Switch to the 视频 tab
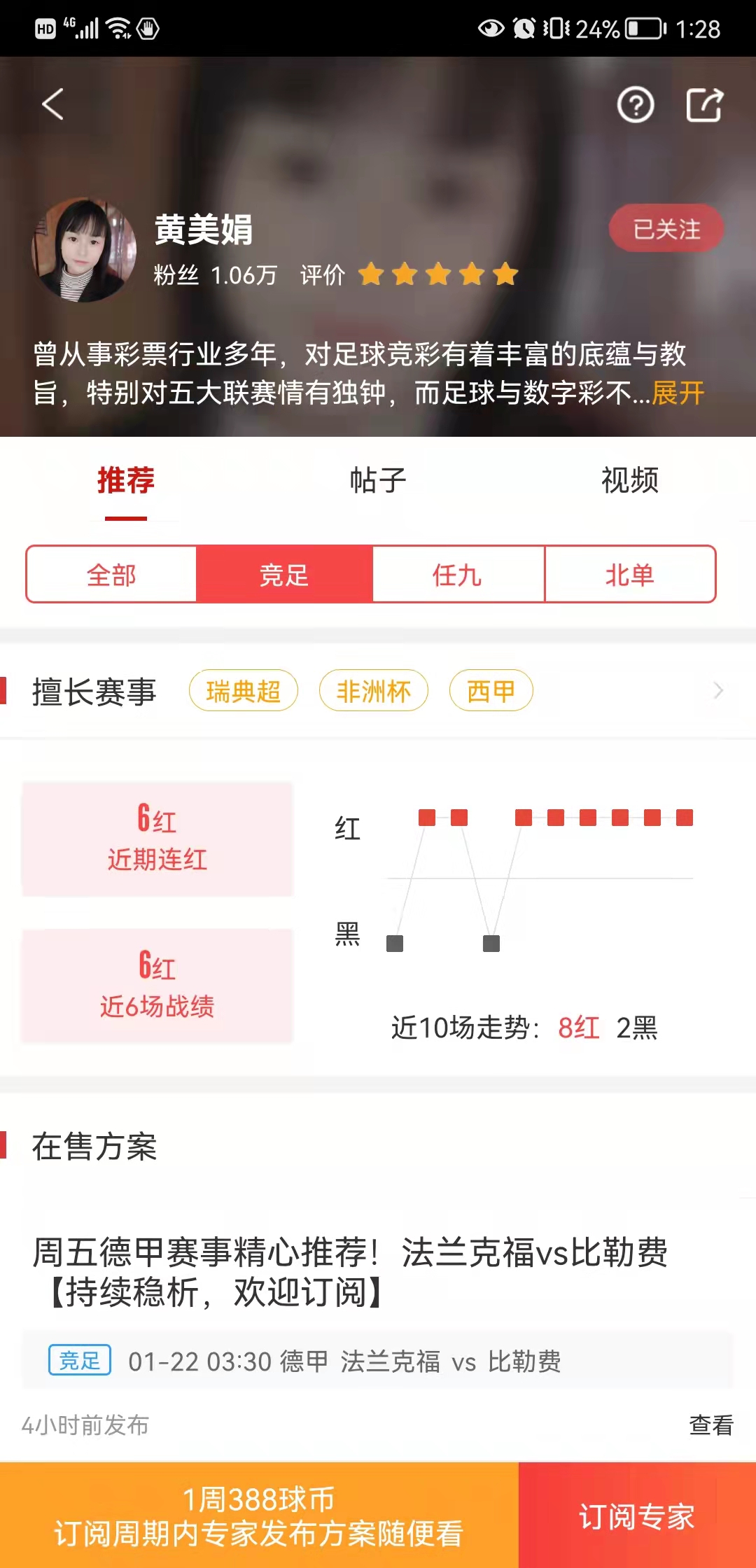 coord(629,480)
